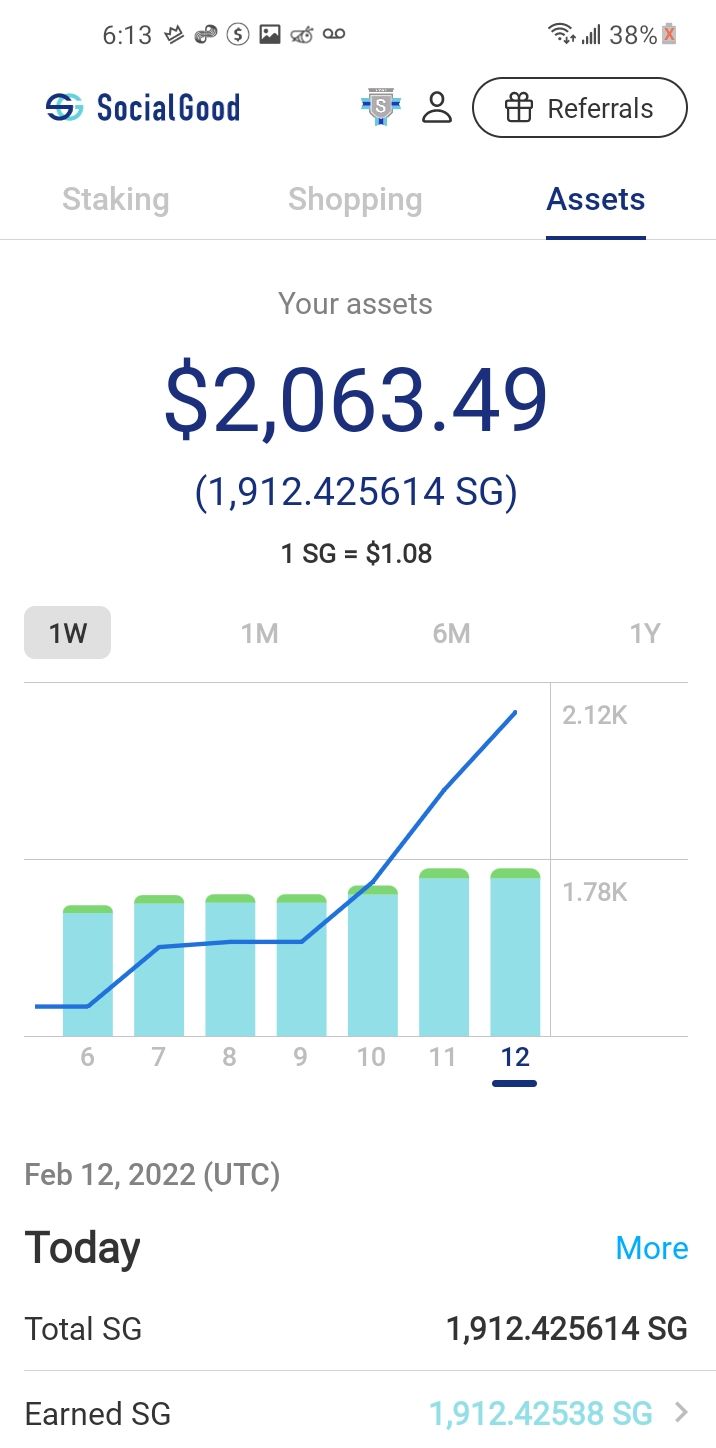This screenshot has height=1448, width=716.
Task: View the 1Y chart range
Action: [x=644, y=633]
